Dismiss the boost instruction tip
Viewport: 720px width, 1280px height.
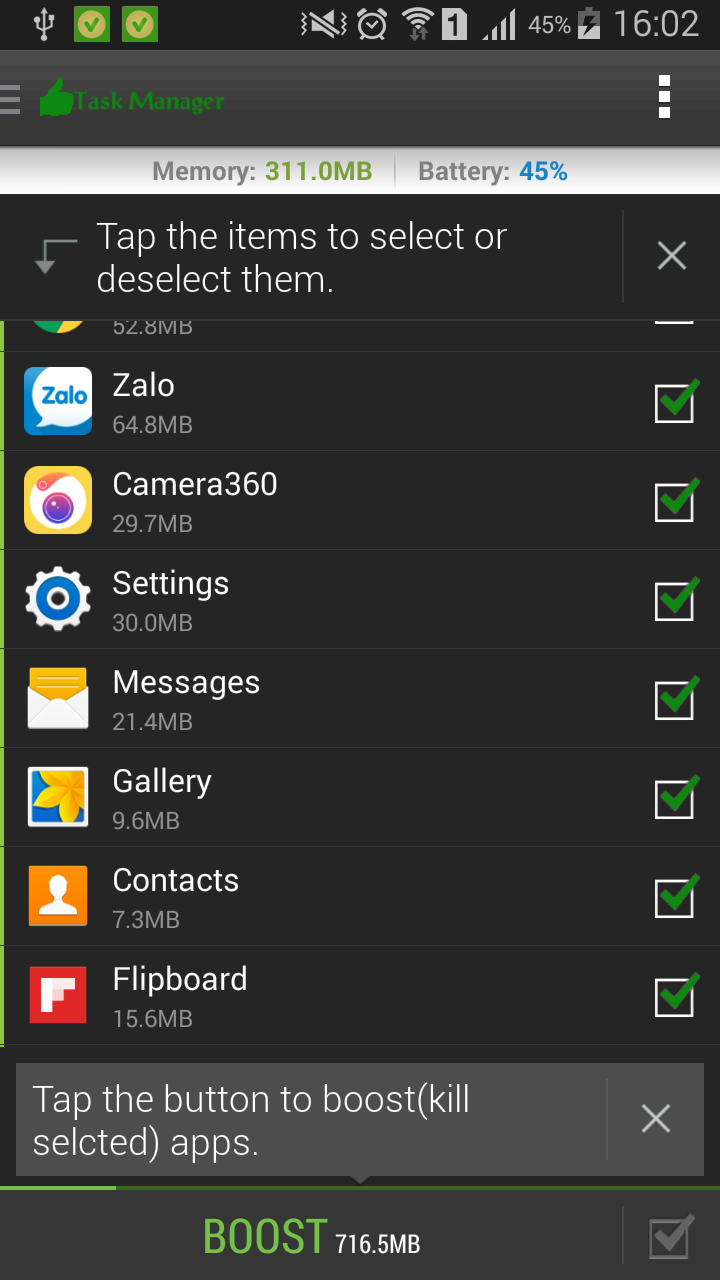point(656,1118)
